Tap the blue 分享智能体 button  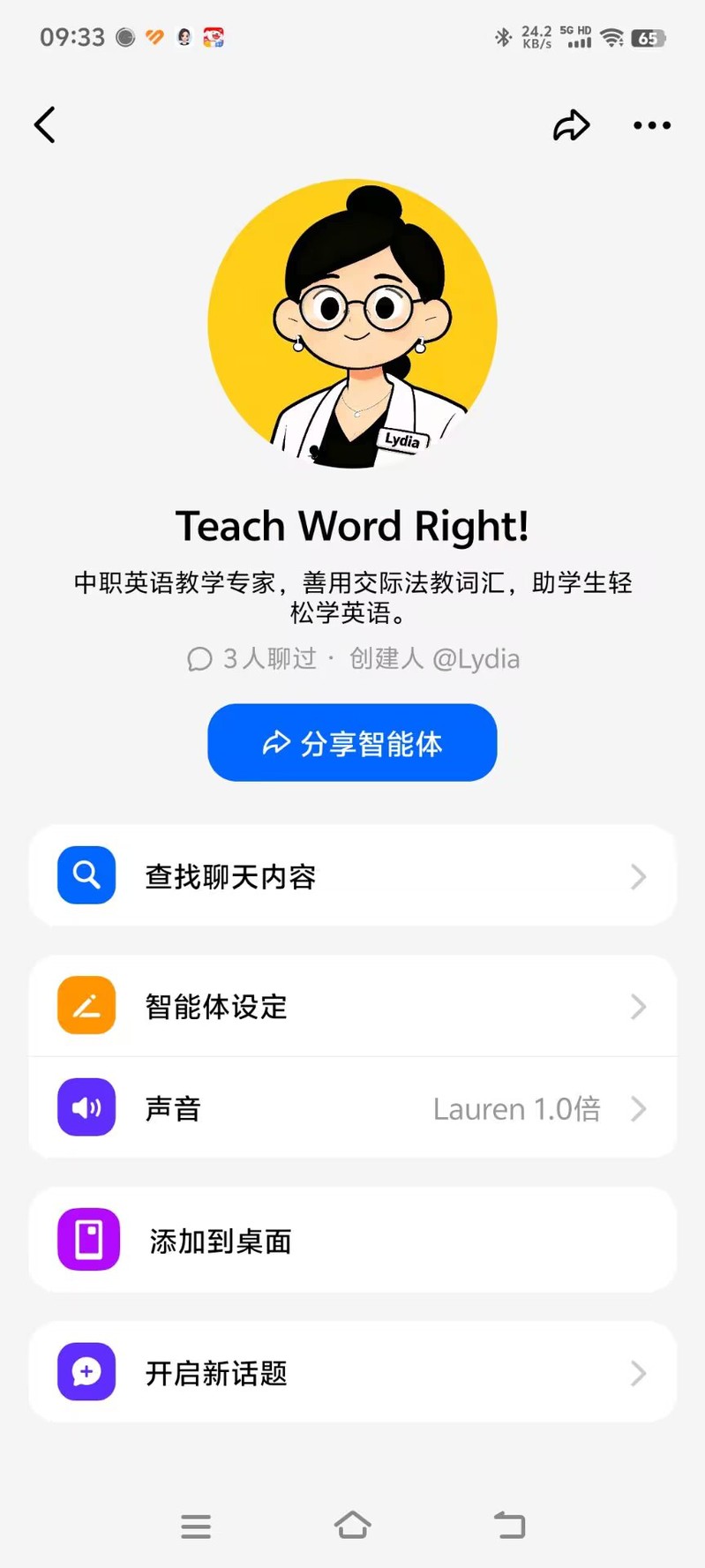coord(352,743)
